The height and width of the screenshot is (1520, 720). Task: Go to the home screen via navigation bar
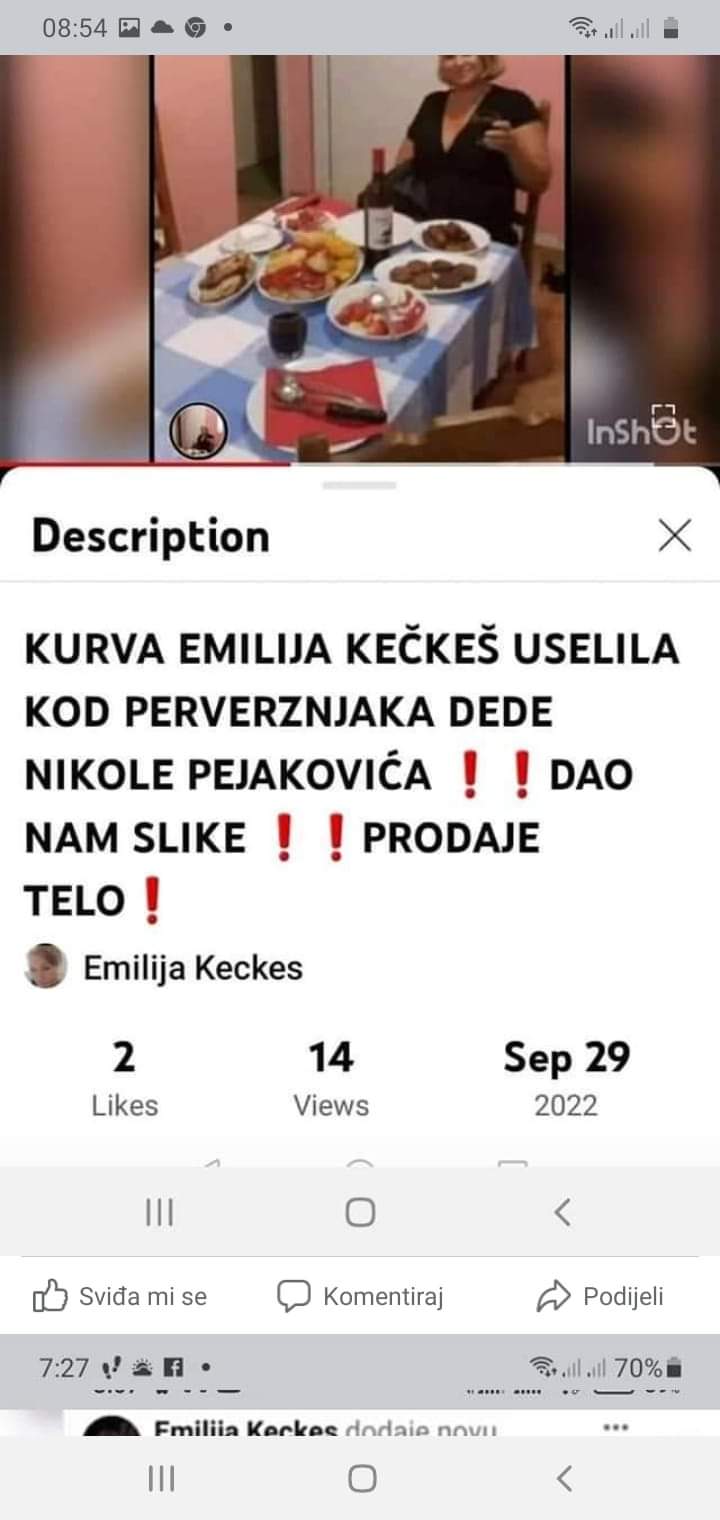tap(361, 1478)
